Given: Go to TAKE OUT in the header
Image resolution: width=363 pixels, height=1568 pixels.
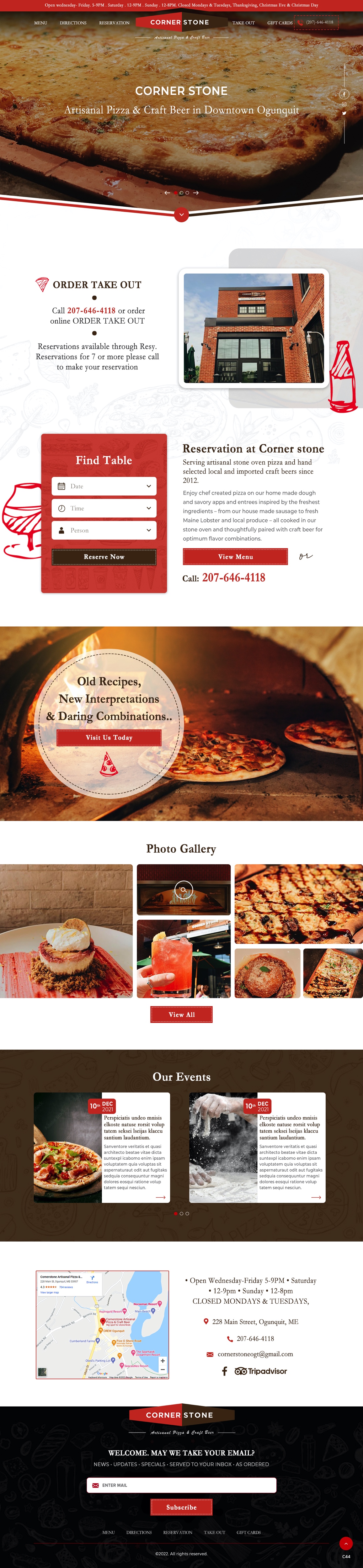Looking at the screenshot, I should click(x=243, y=23).
